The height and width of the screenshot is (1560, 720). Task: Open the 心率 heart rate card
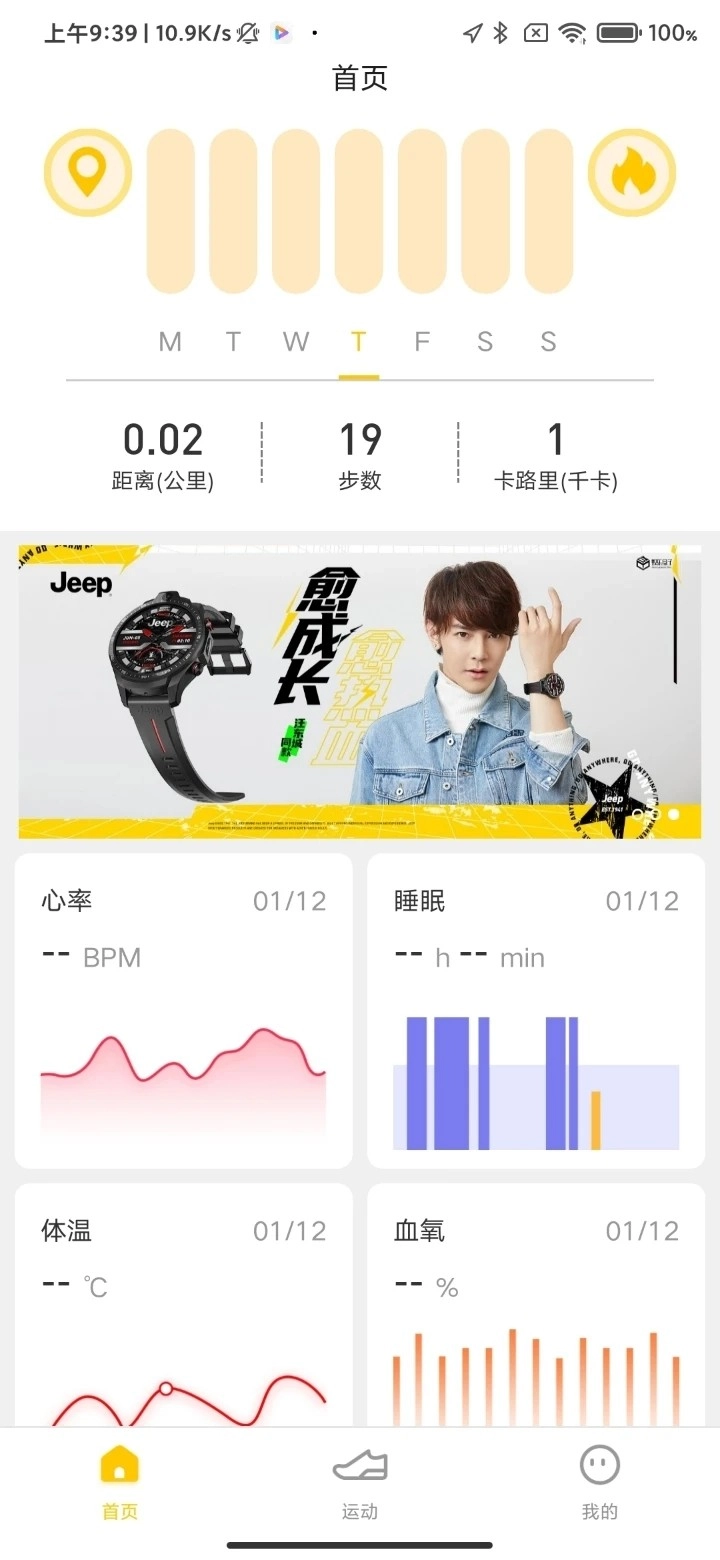tap(185, 1010)
